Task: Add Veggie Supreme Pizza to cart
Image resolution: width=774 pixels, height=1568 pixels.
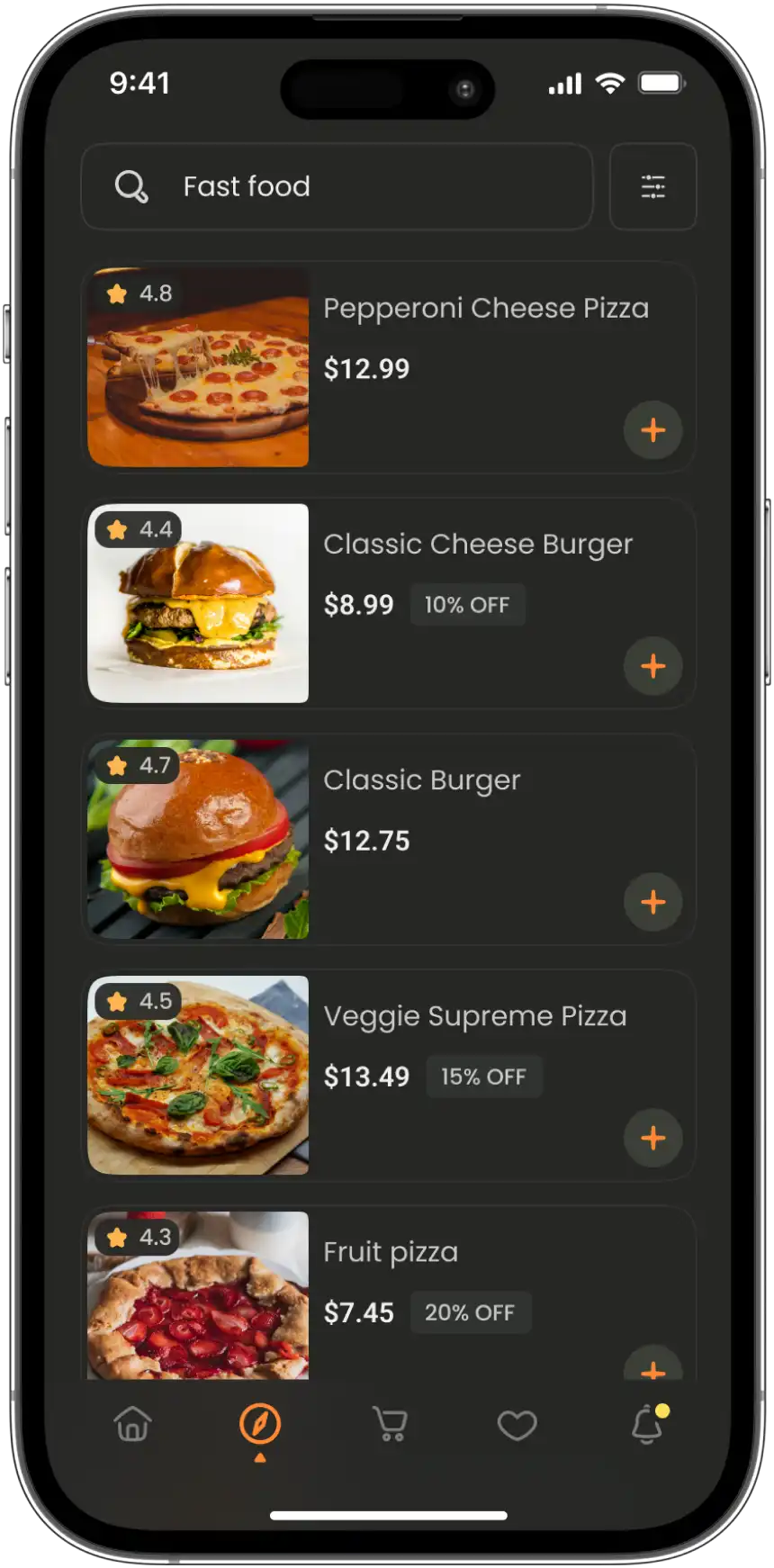Action: point(653,1138)
